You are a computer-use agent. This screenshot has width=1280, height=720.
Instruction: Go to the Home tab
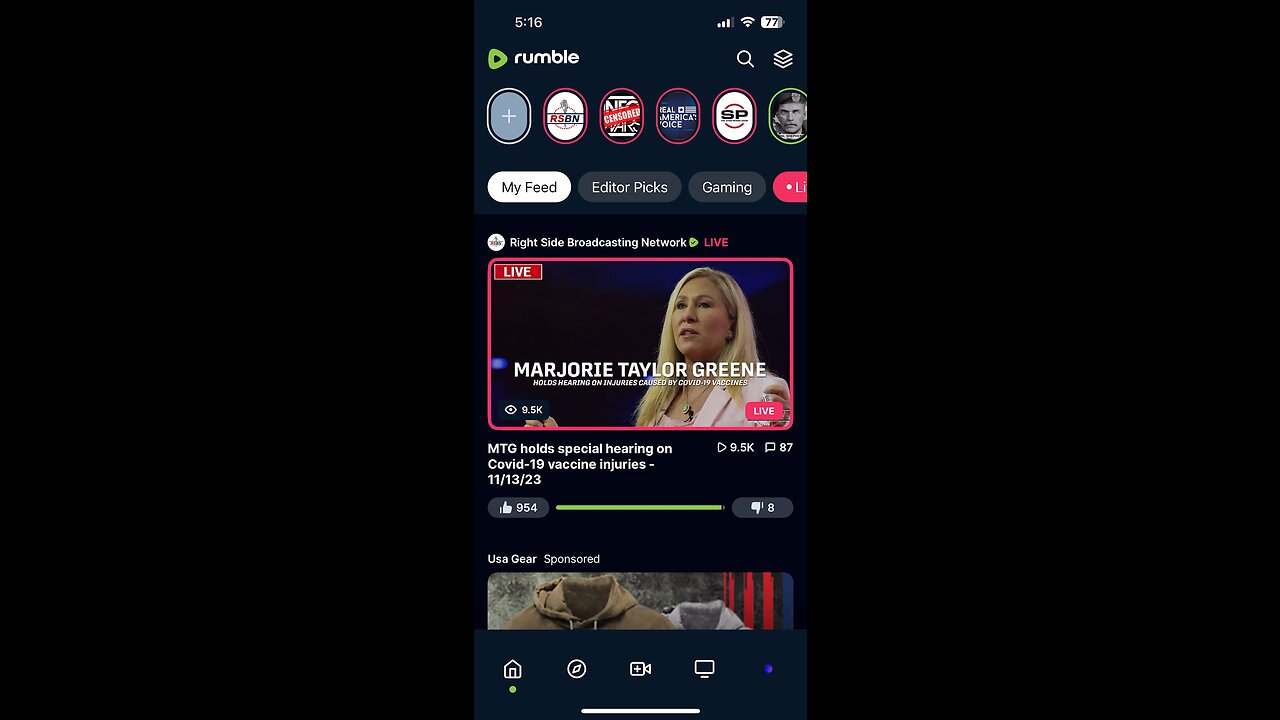(512, 669)
